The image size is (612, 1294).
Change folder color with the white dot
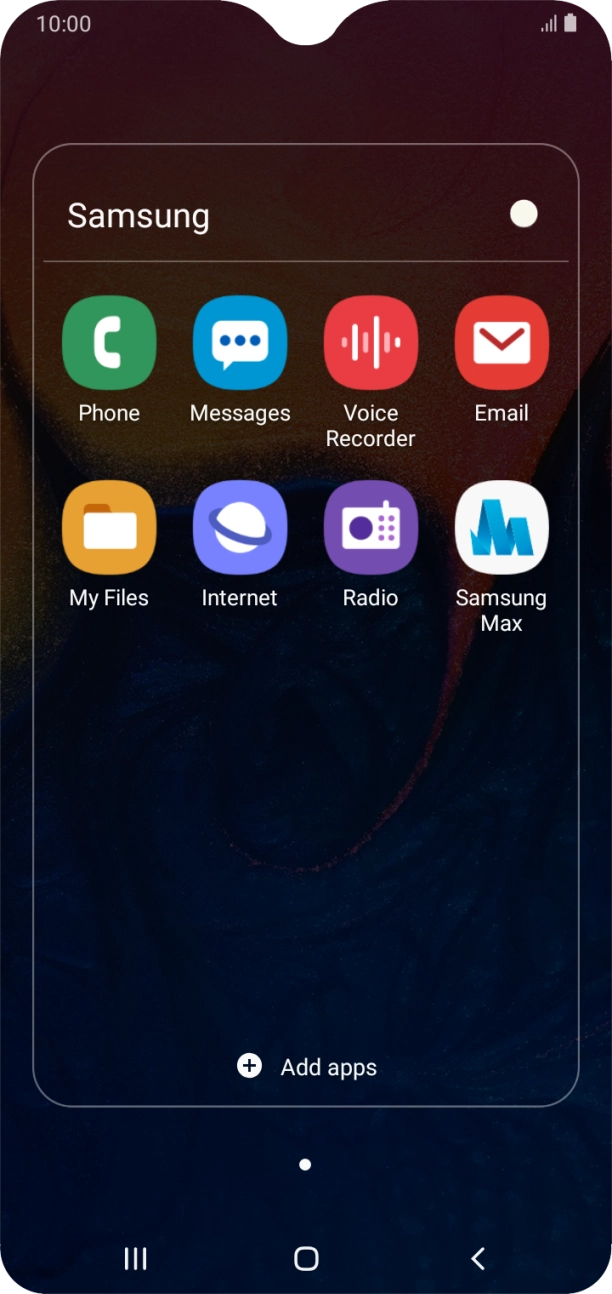(x=523, y=214)
